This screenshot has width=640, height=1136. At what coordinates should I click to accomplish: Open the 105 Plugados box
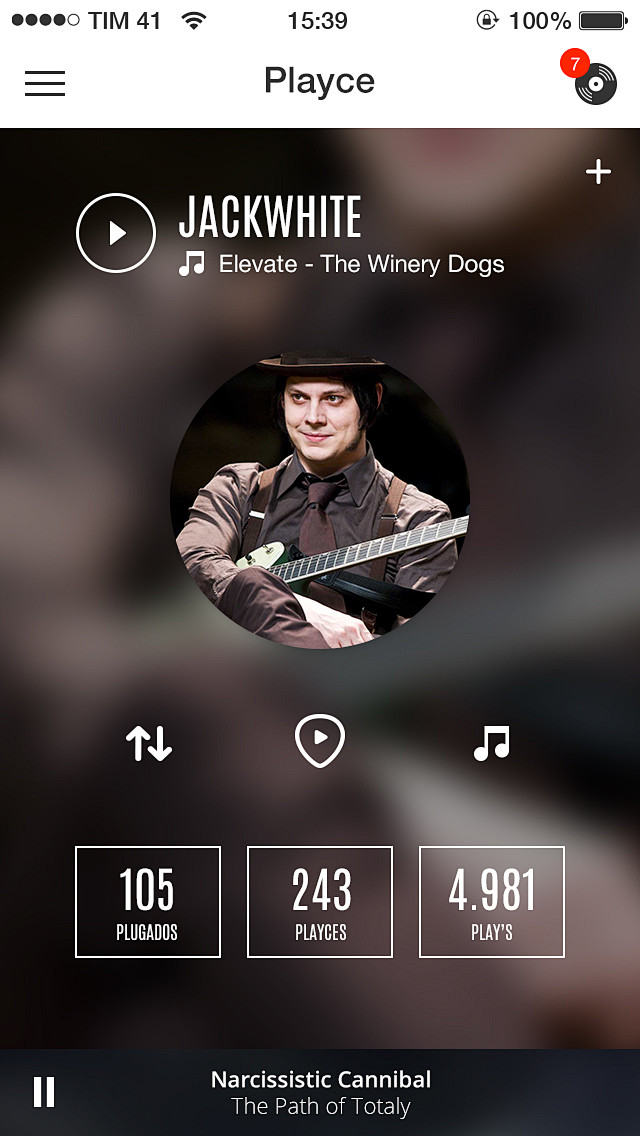pyautogui.click(x=148, y=902)
